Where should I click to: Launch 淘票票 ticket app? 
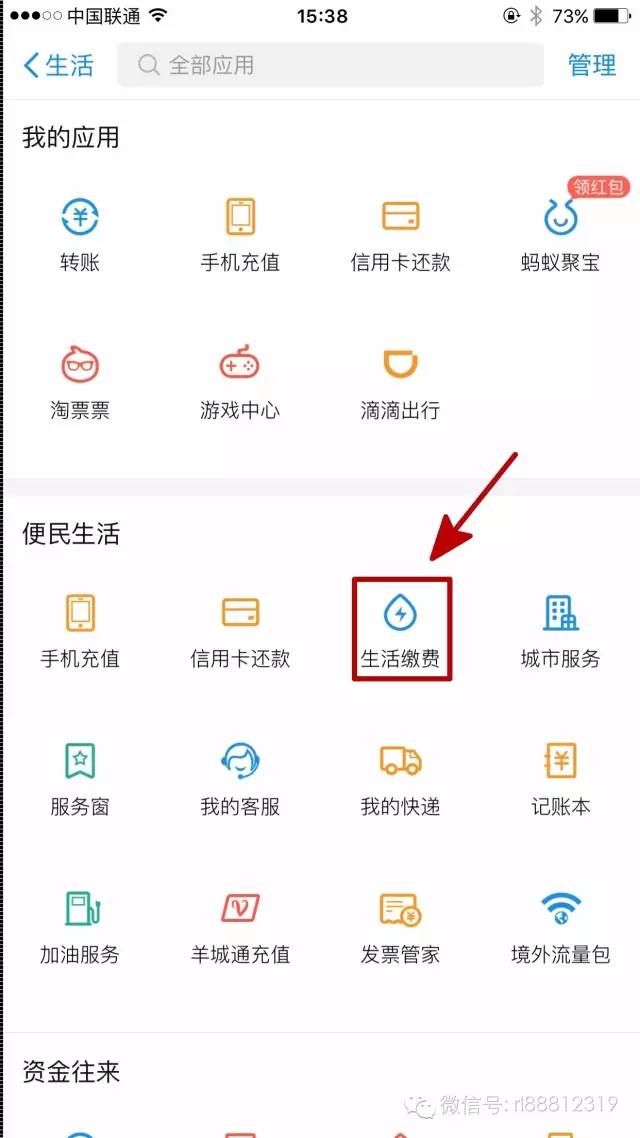click(x=80, y=382)
